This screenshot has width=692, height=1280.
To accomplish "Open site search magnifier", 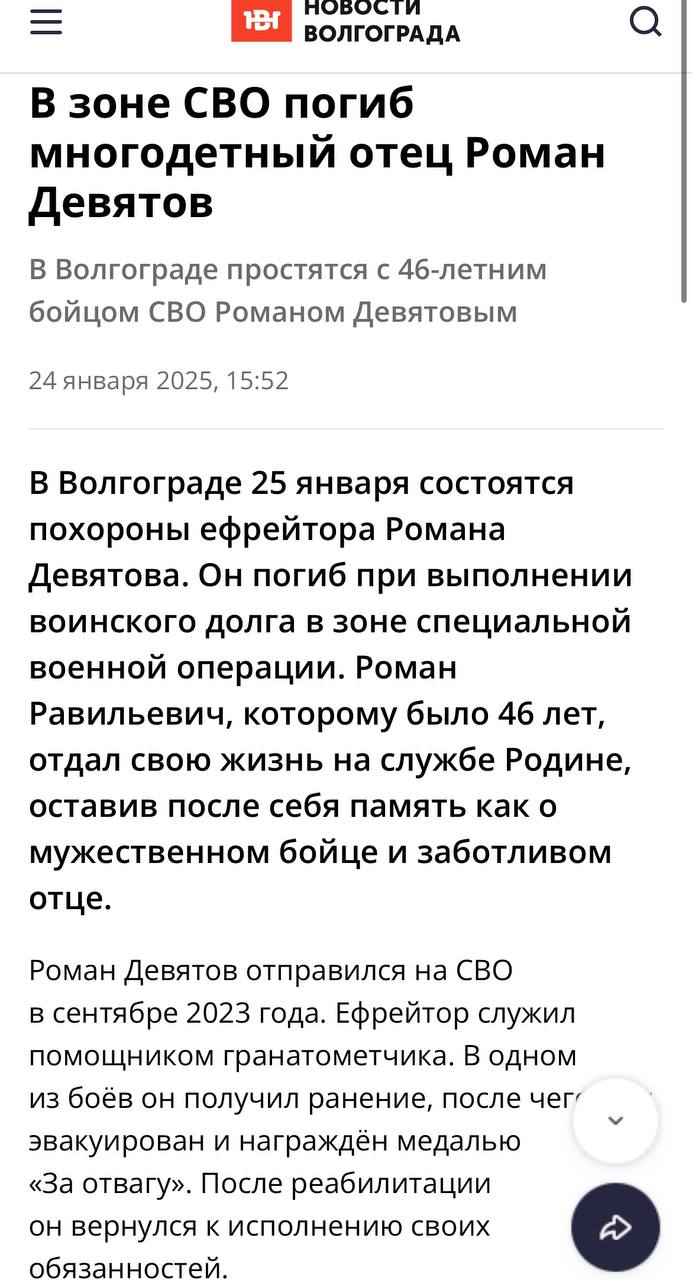I will click(x=646, y=21).
